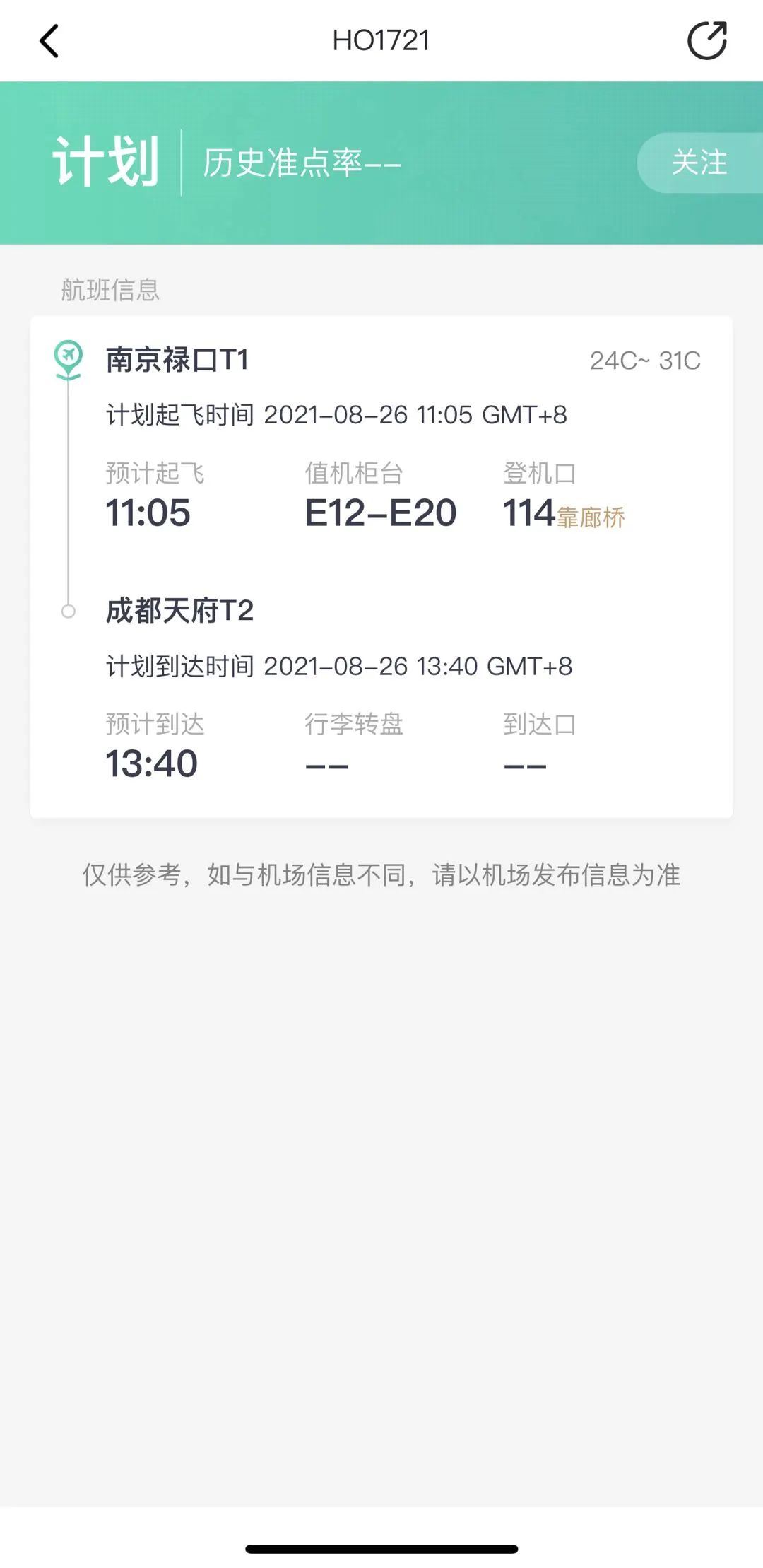
Task: Select the 历史准点率 history punctuality text
Action: click(300, 161)
